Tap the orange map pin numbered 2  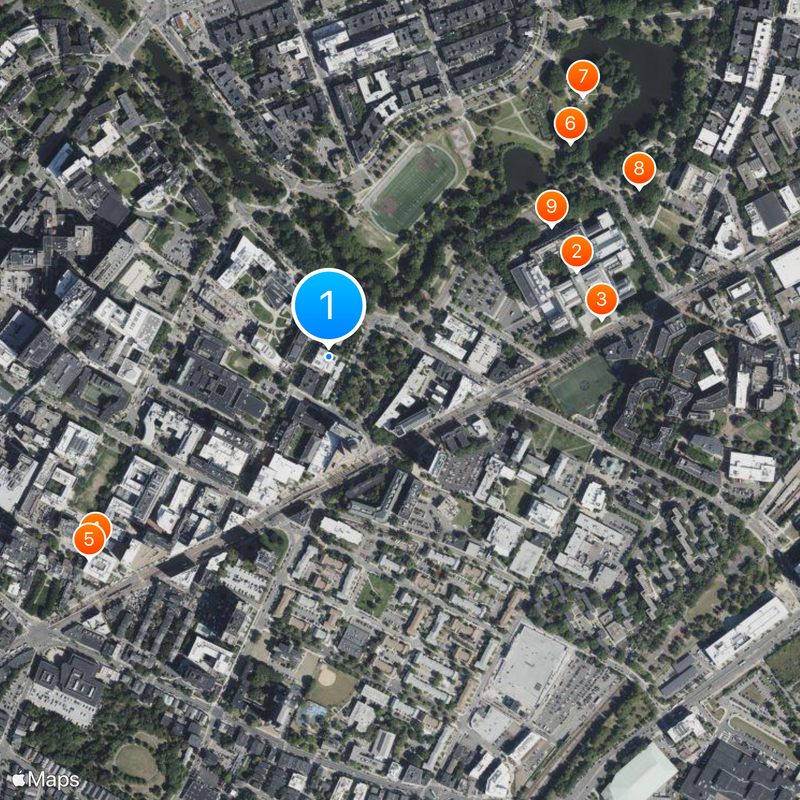click(576, 251)
